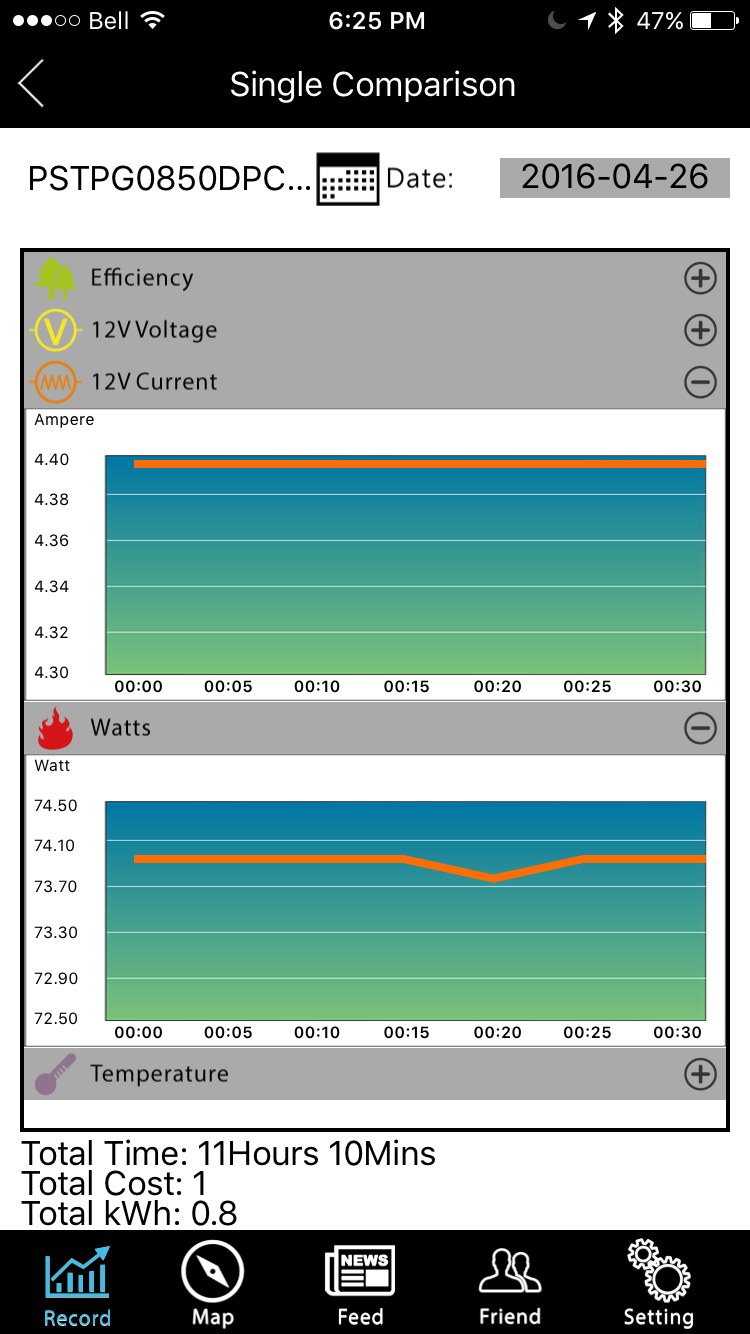Image resolution: width=750 pixels, height=1334 pixels.
Task: Switch to the Record tab
Action: 77,1285
